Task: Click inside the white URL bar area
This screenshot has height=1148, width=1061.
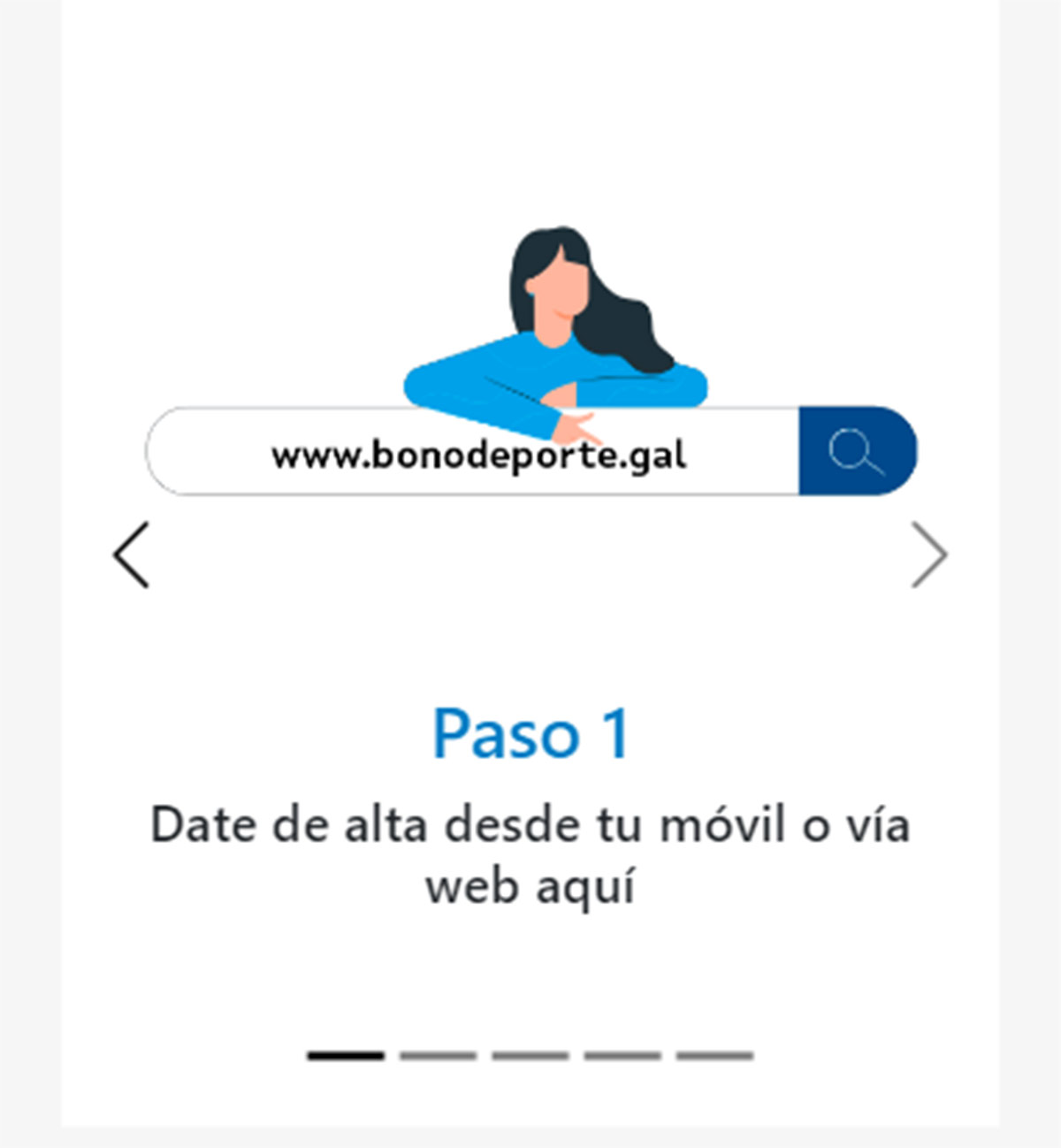Action: tap(477, 449)
